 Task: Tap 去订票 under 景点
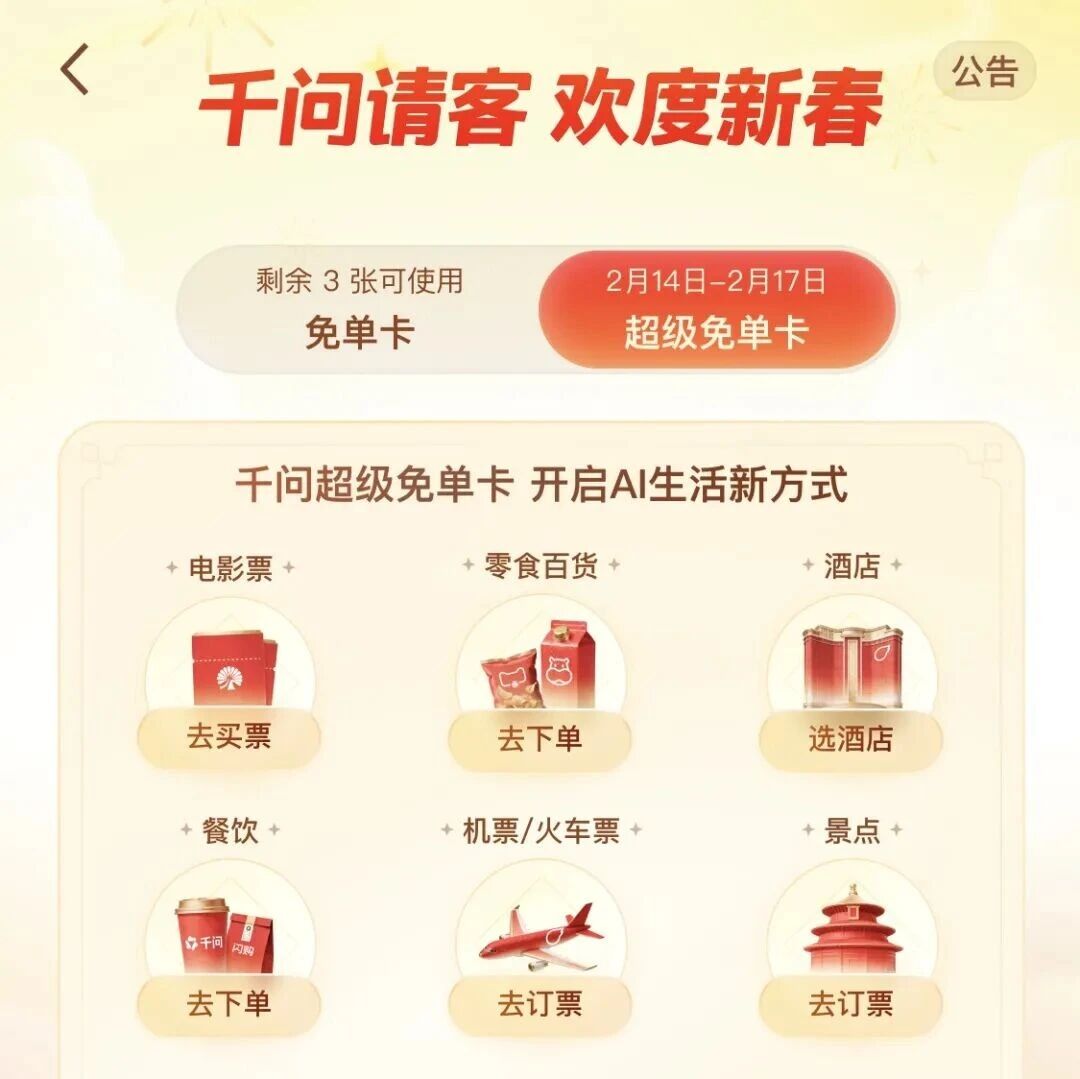(x=851, y=1005)
